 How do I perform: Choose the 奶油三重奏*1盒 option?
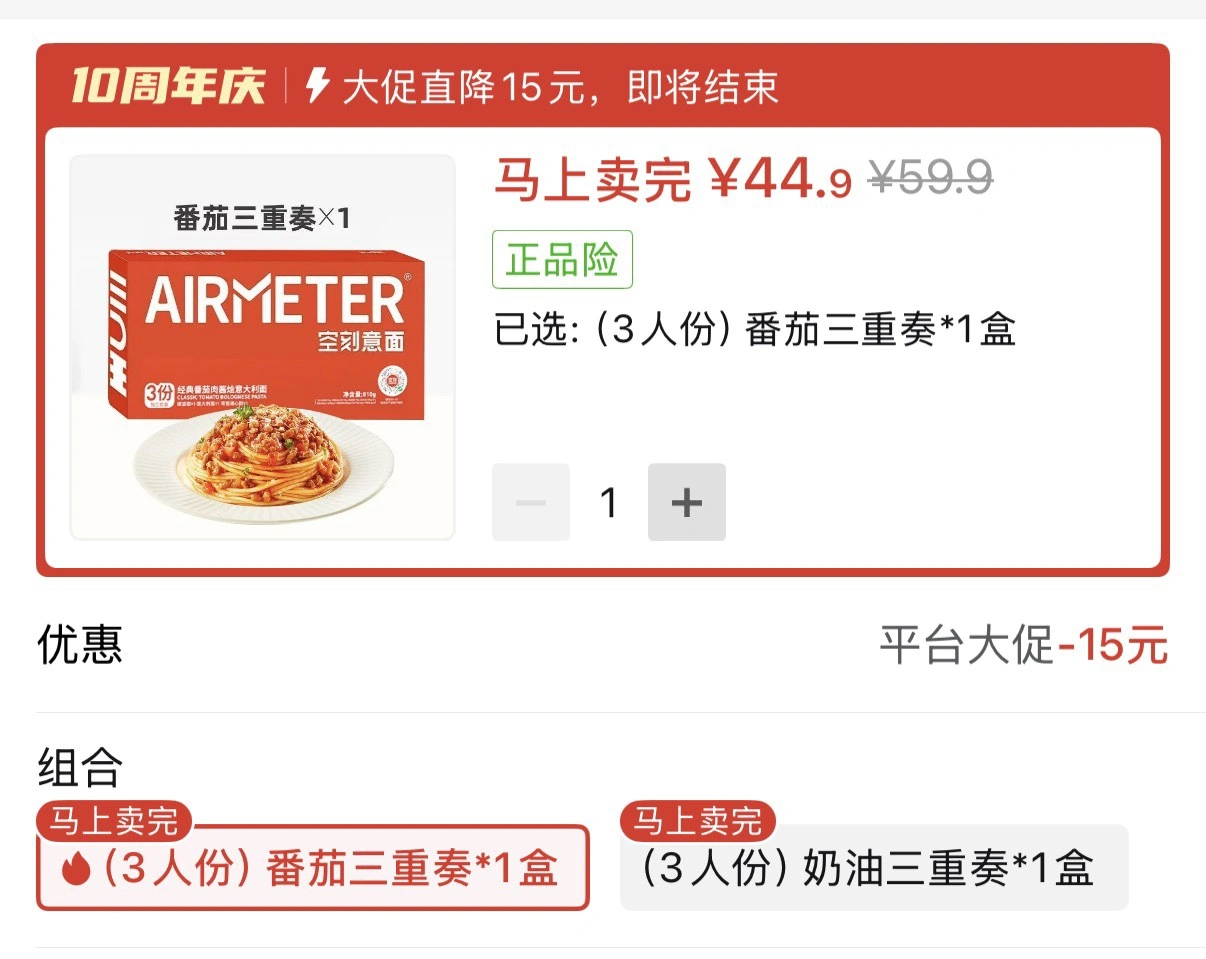coord(873,868)
